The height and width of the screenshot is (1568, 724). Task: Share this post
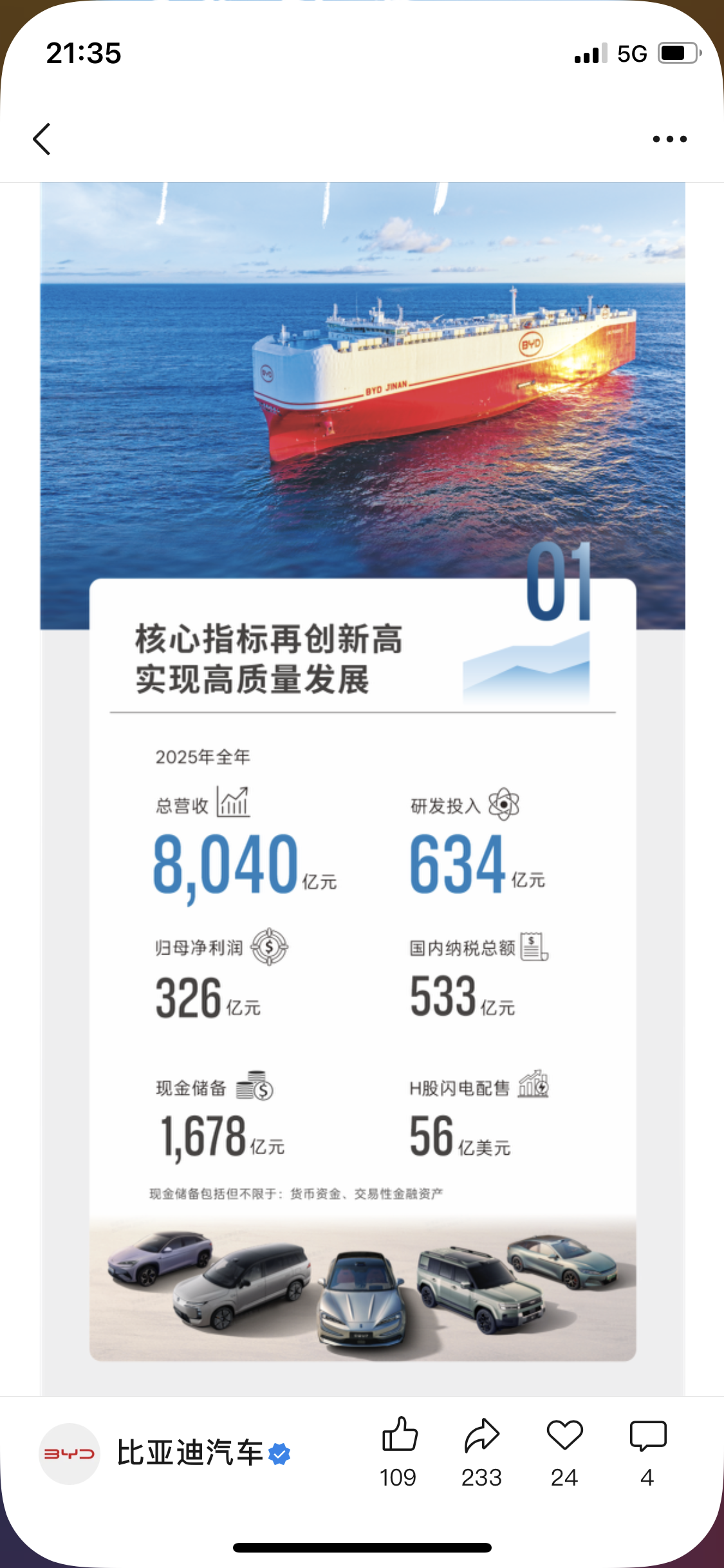coord(481,1435)
